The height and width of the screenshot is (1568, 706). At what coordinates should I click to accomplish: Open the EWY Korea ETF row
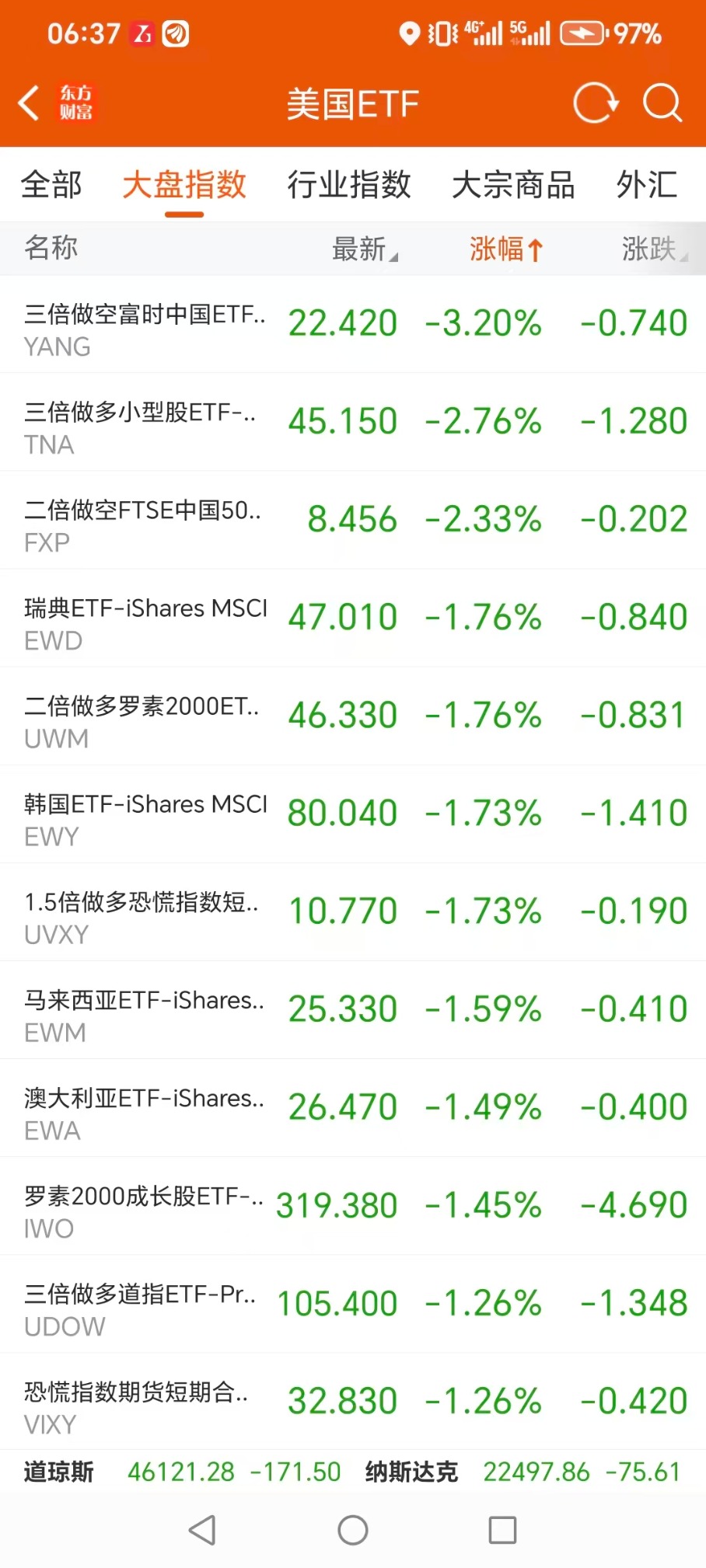tap(353, 814)
